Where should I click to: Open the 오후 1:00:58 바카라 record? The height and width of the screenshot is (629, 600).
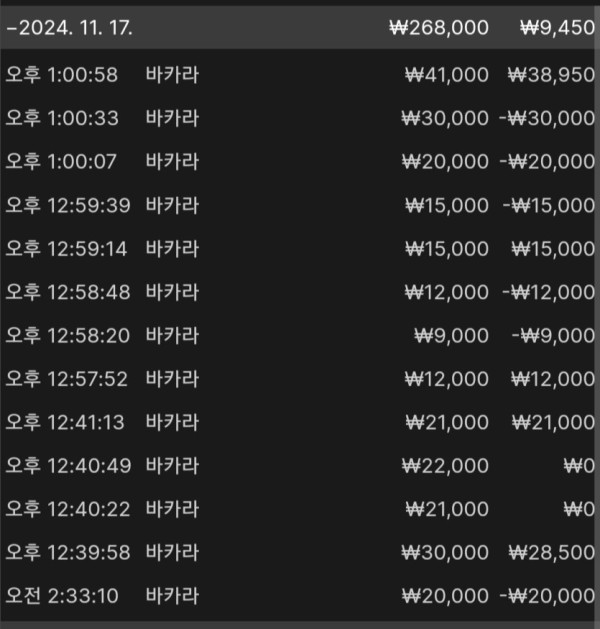(300, 74)
